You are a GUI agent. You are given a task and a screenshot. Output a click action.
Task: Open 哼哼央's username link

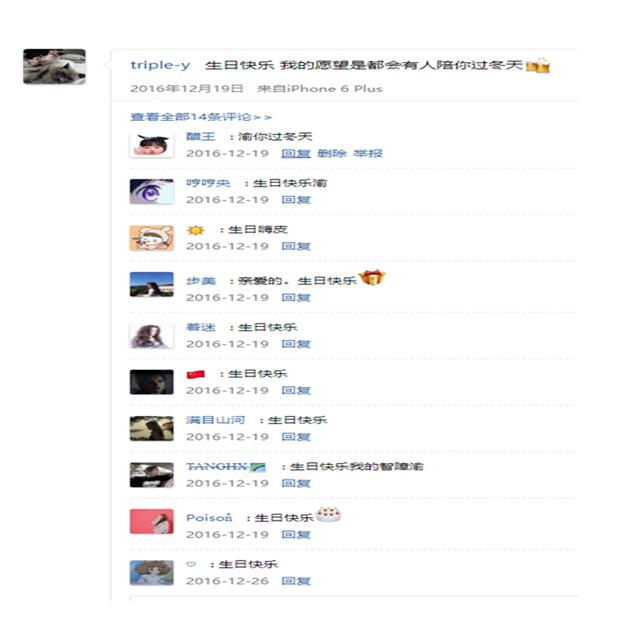point(207,183)
